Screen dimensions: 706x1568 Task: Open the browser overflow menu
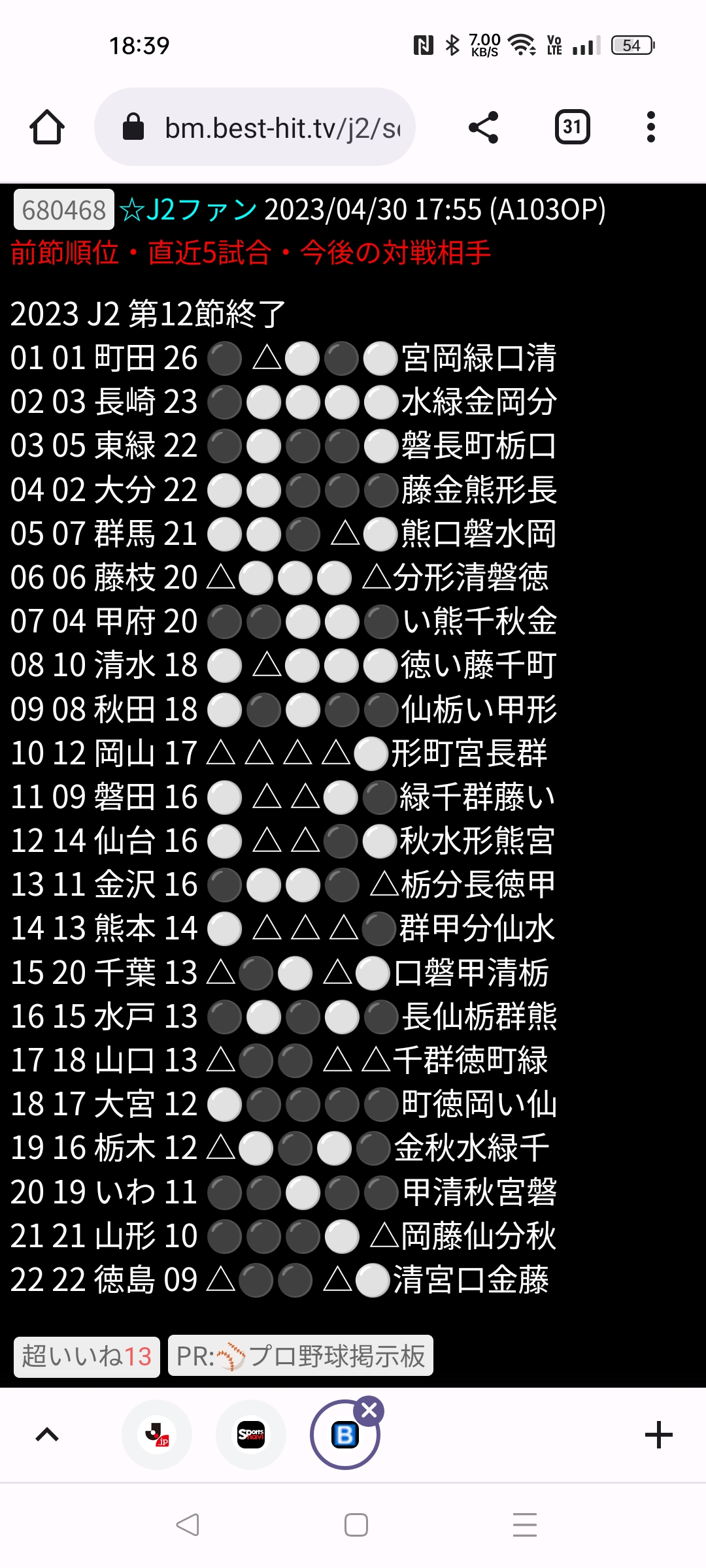point(650,127)
